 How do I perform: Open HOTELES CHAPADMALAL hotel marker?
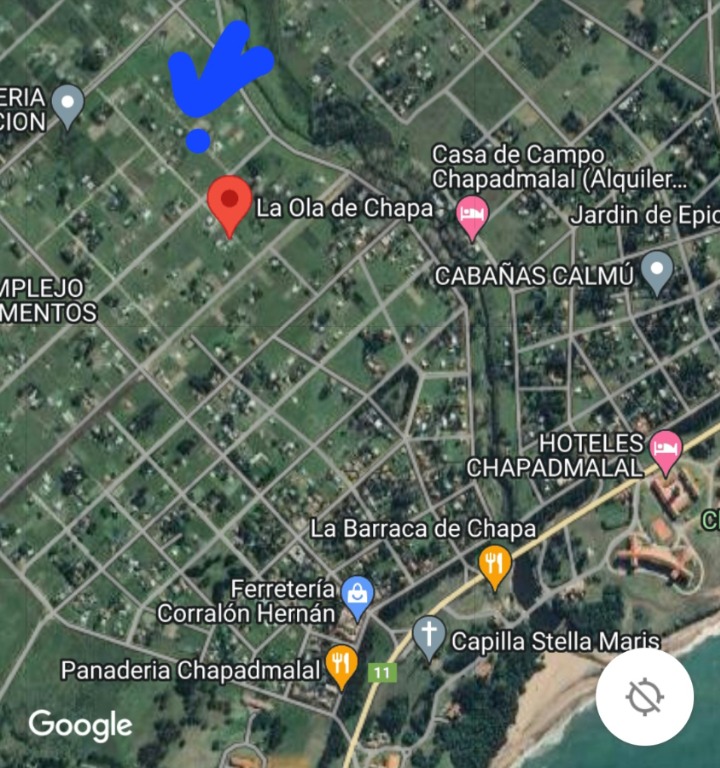[x=665, y=448]
